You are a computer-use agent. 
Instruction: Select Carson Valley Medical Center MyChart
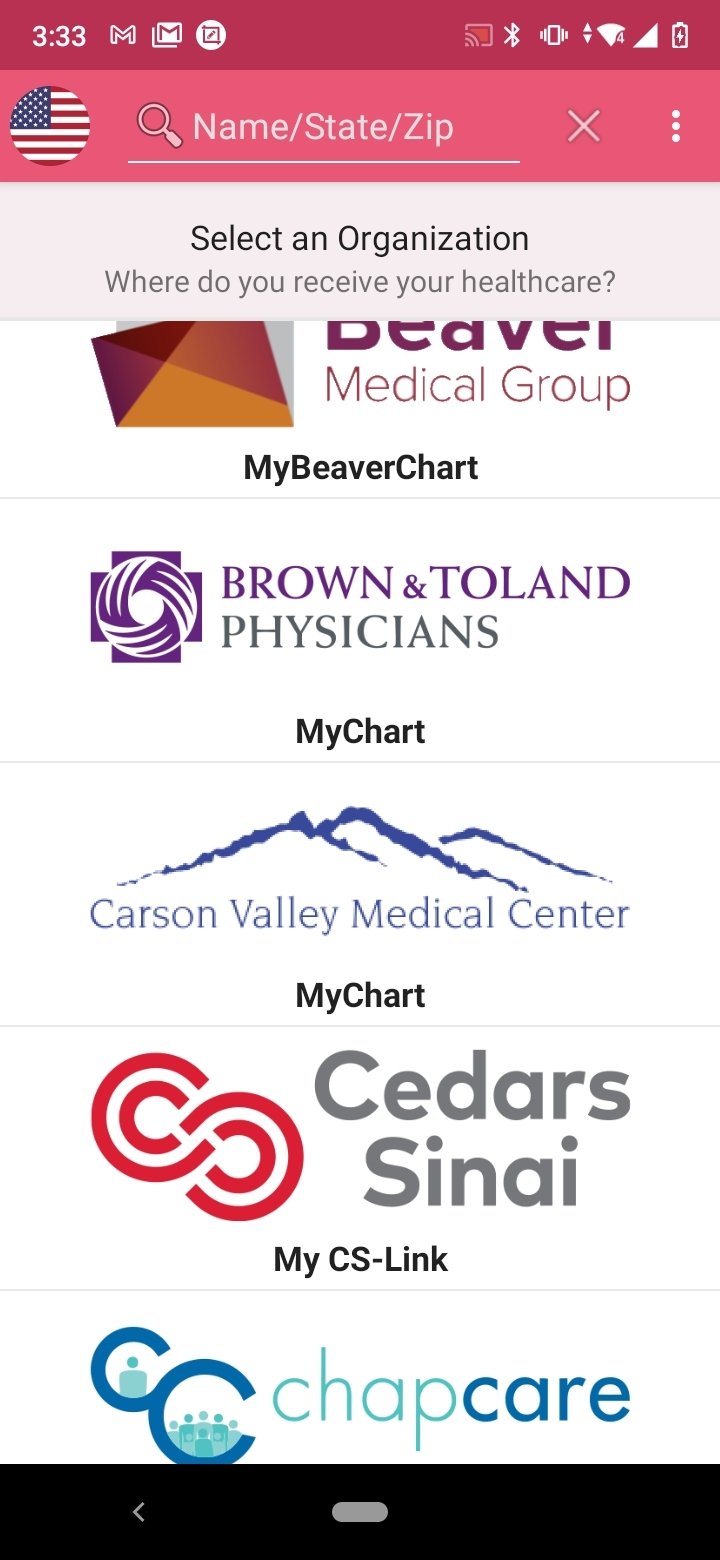[360, 894]
